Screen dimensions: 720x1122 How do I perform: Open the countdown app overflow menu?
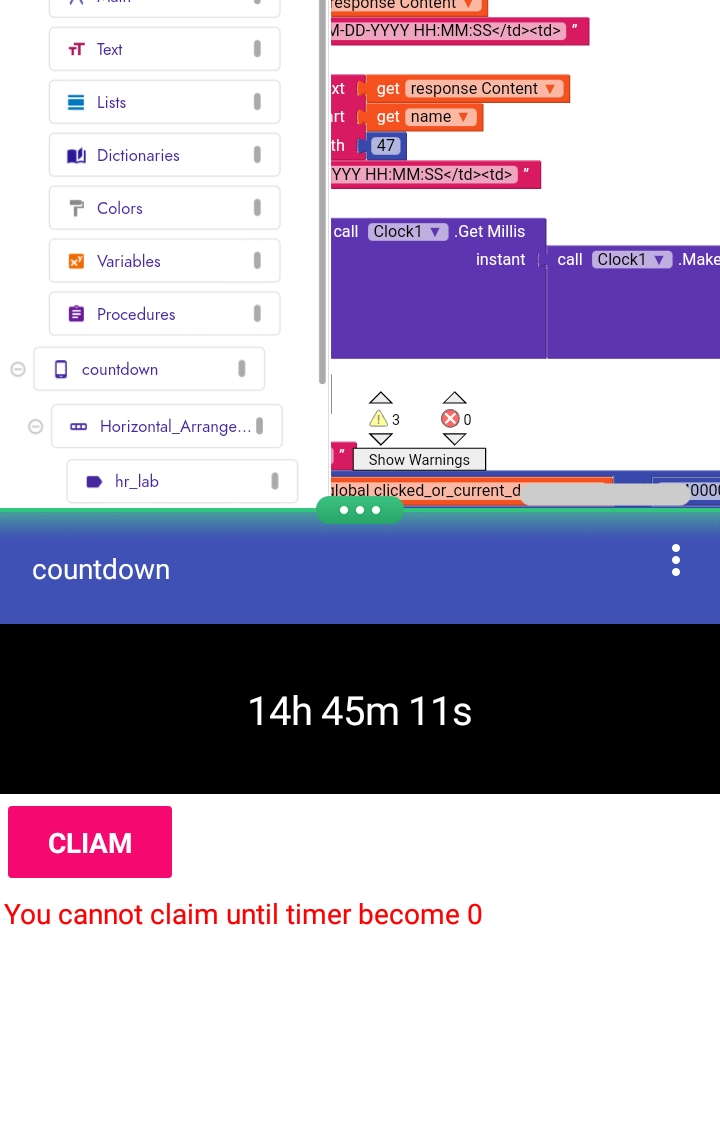676,560
